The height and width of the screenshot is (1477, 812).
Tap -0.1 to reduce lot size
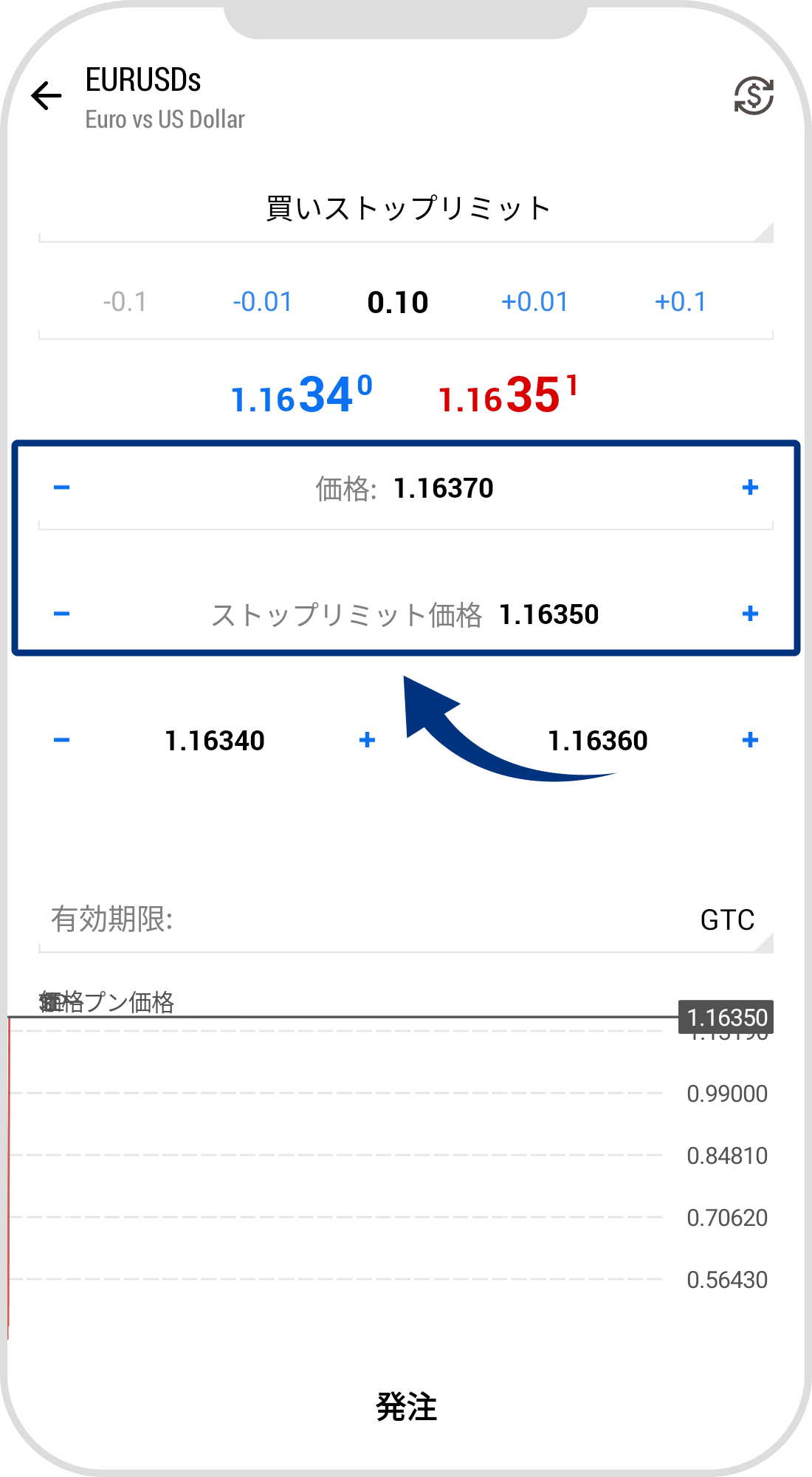(125, 301)
